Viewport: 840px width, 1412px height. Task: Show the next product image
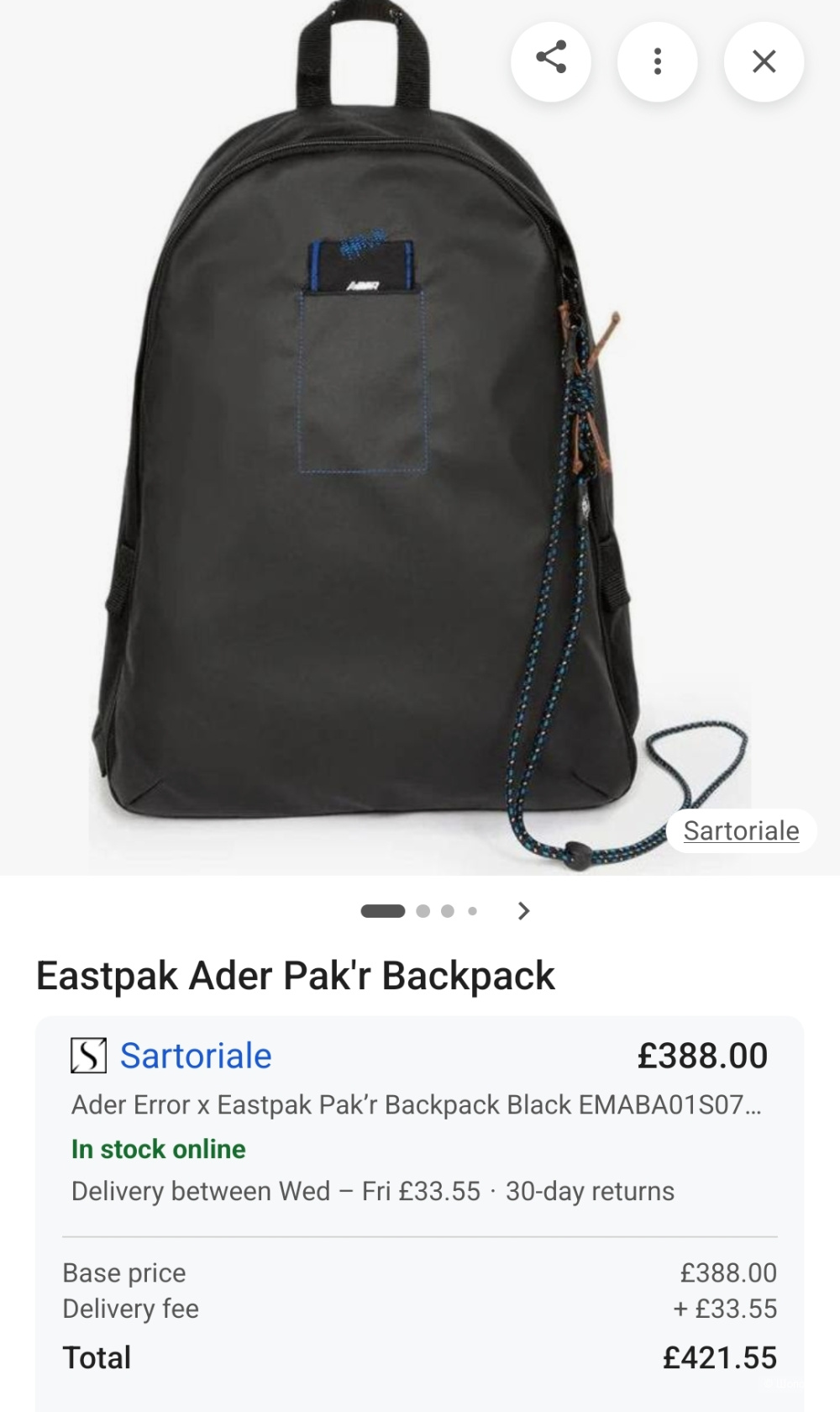tap(523, 911)
